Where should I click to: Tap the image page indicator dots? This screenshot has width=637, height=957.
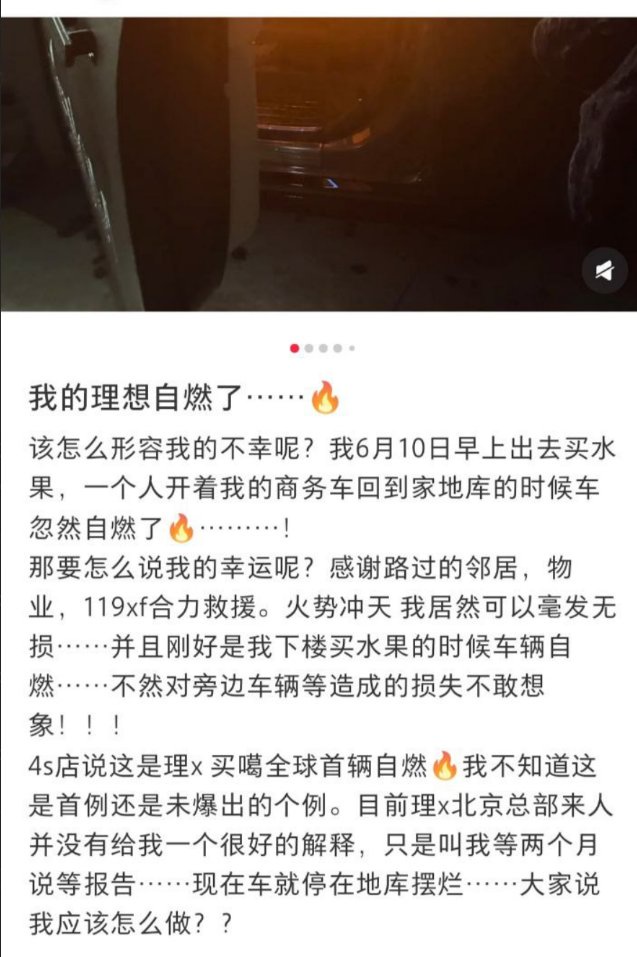(322, 348)
